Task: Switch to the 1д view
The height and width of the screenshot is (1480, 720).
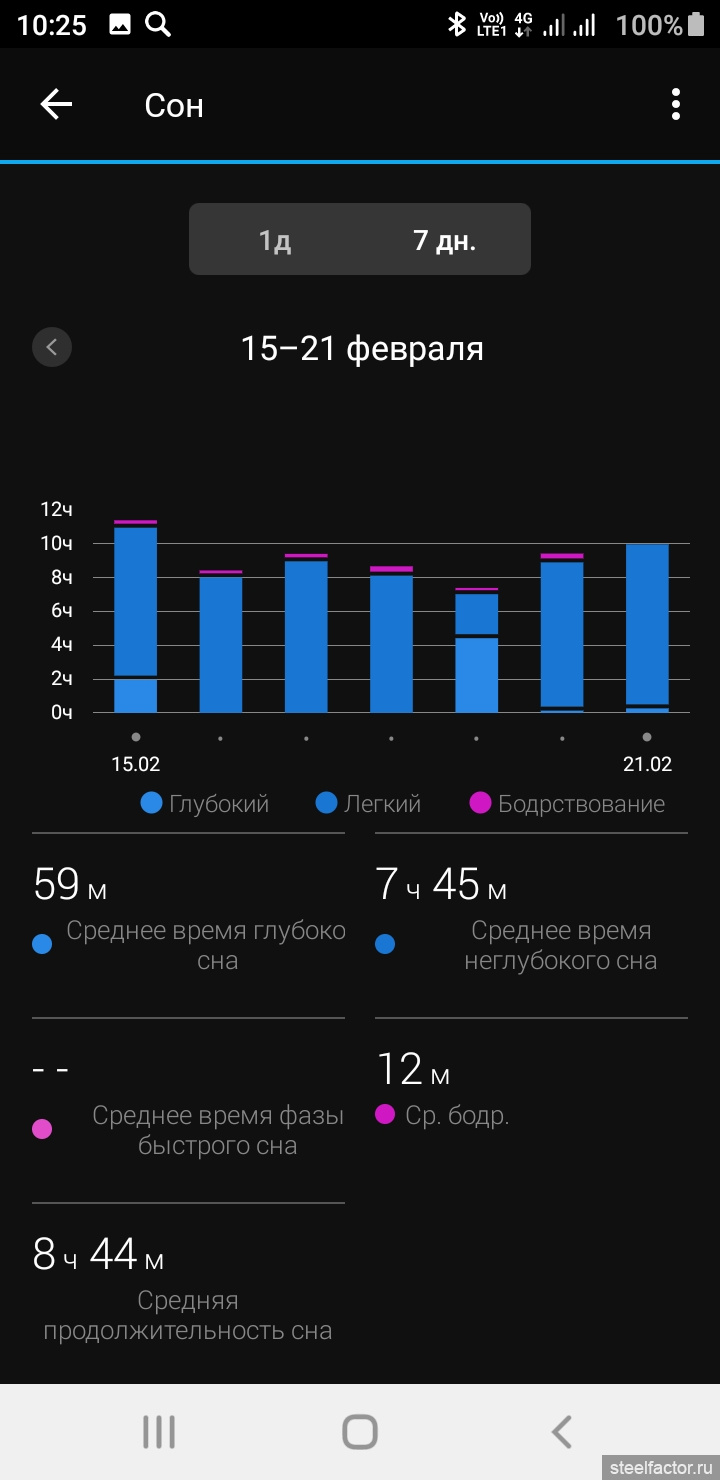Action: (x=275, y=240)
